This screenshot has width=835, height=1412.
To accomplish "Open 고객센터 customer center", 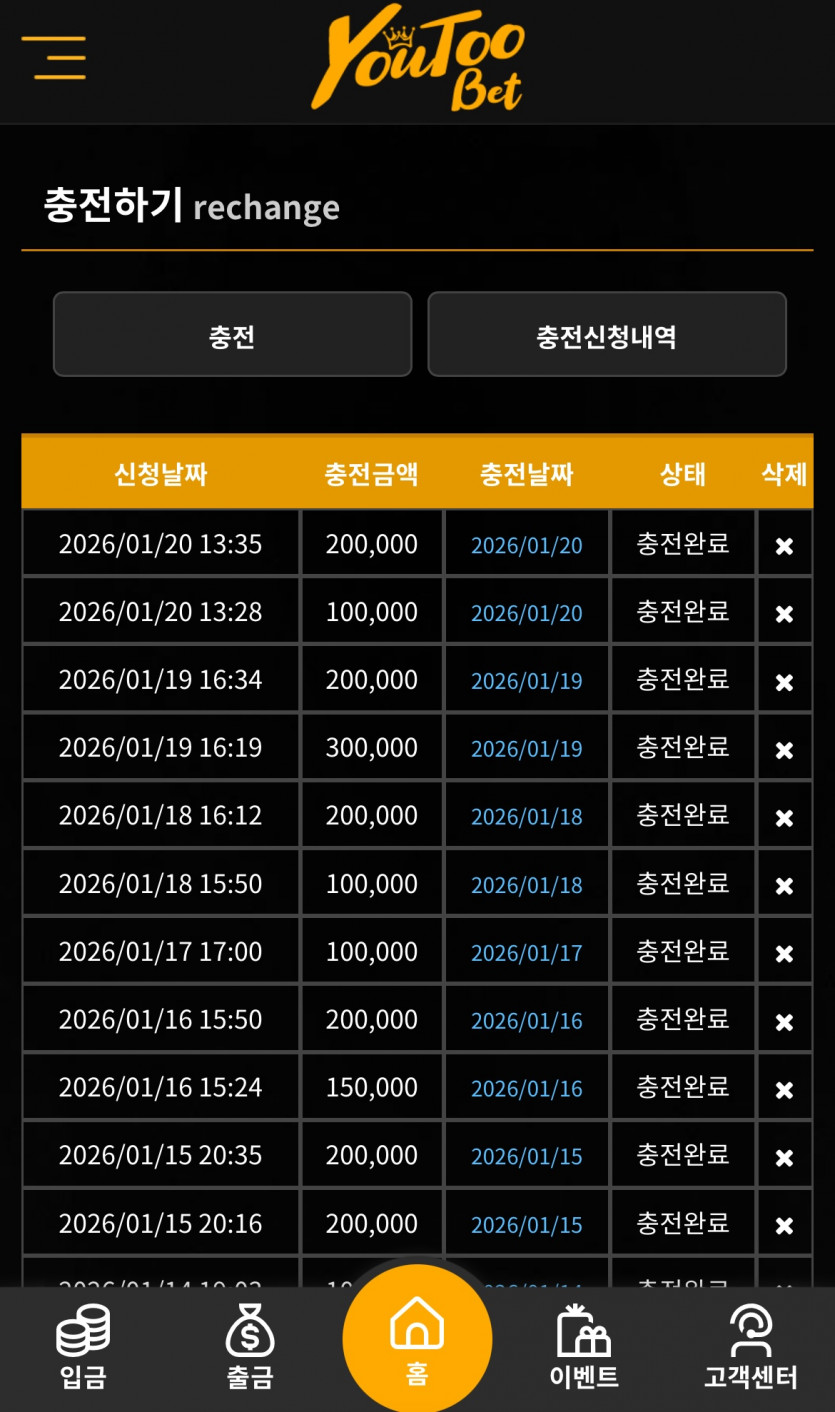I will point(751,1348).
